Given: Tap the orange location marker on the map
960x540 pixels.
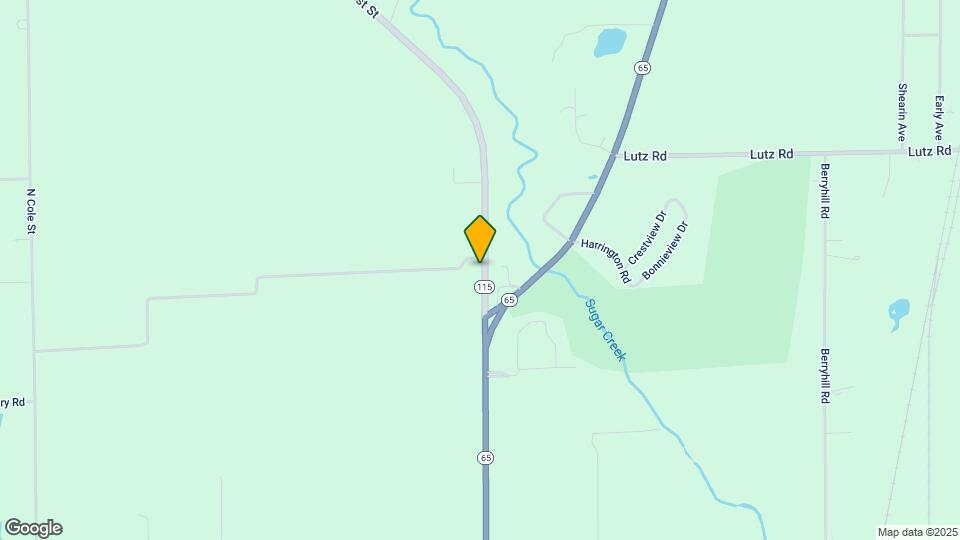Looking at the screenshot, I should (x=480, y=239).
